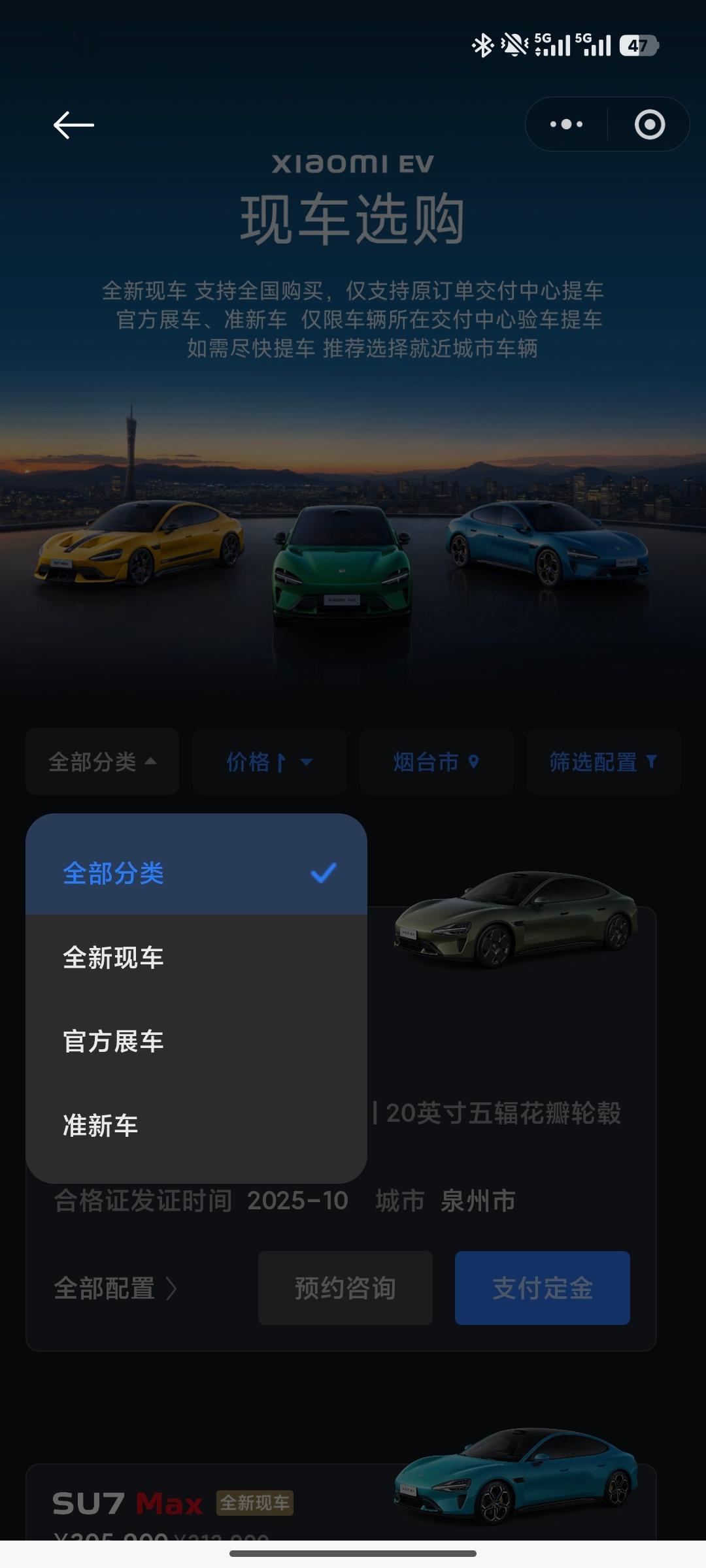Collapse the 全部分类 dropdown
This screenshot has width=706, height=1568.
coord(101,762)
